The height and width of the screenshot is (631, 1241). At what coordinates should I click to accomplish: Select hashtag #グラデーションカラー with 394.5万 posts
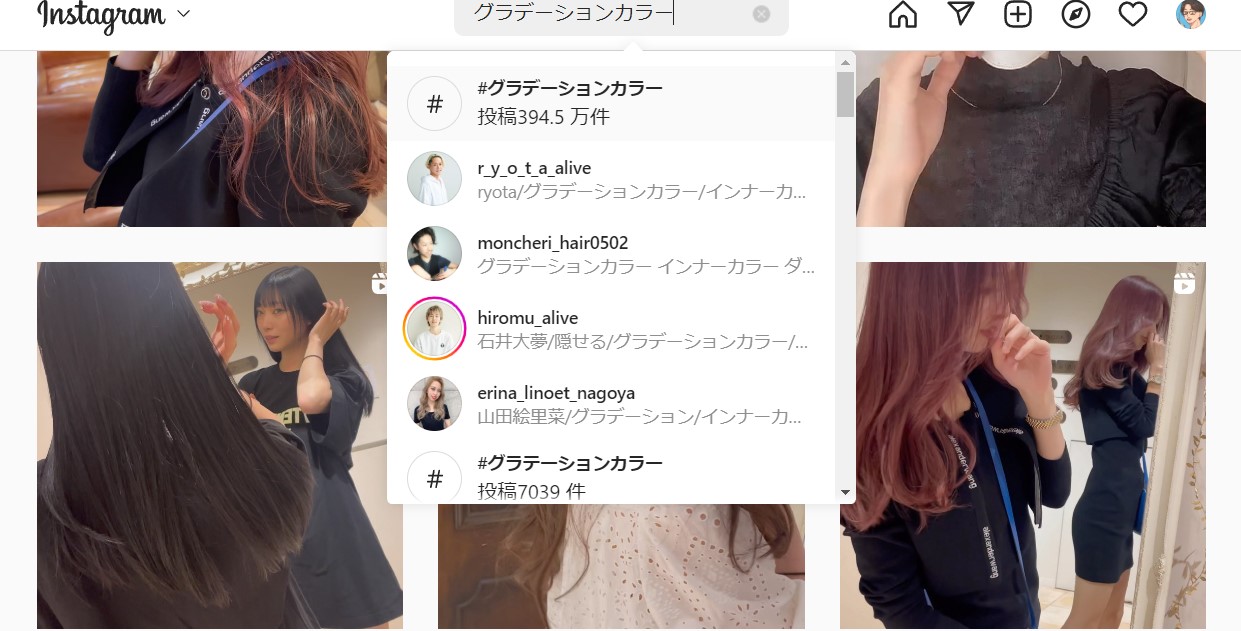610,103
